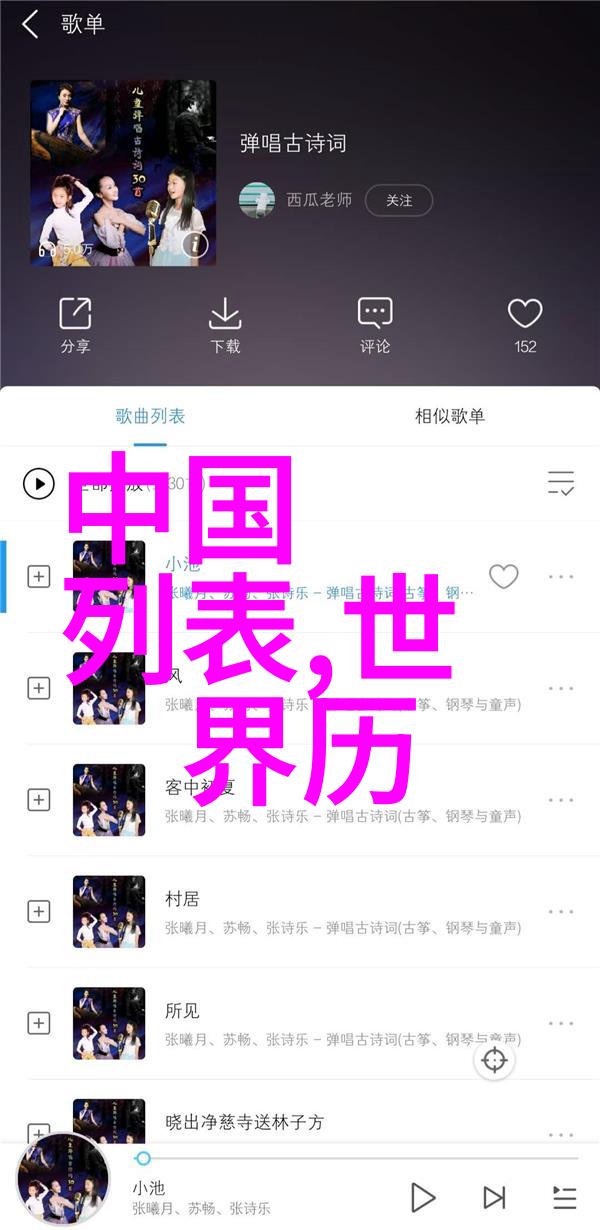Image resolution: width=600 pixels, height=1230 pixels.
Task: Open multi-select list management icon
Action: click(561, 484)
